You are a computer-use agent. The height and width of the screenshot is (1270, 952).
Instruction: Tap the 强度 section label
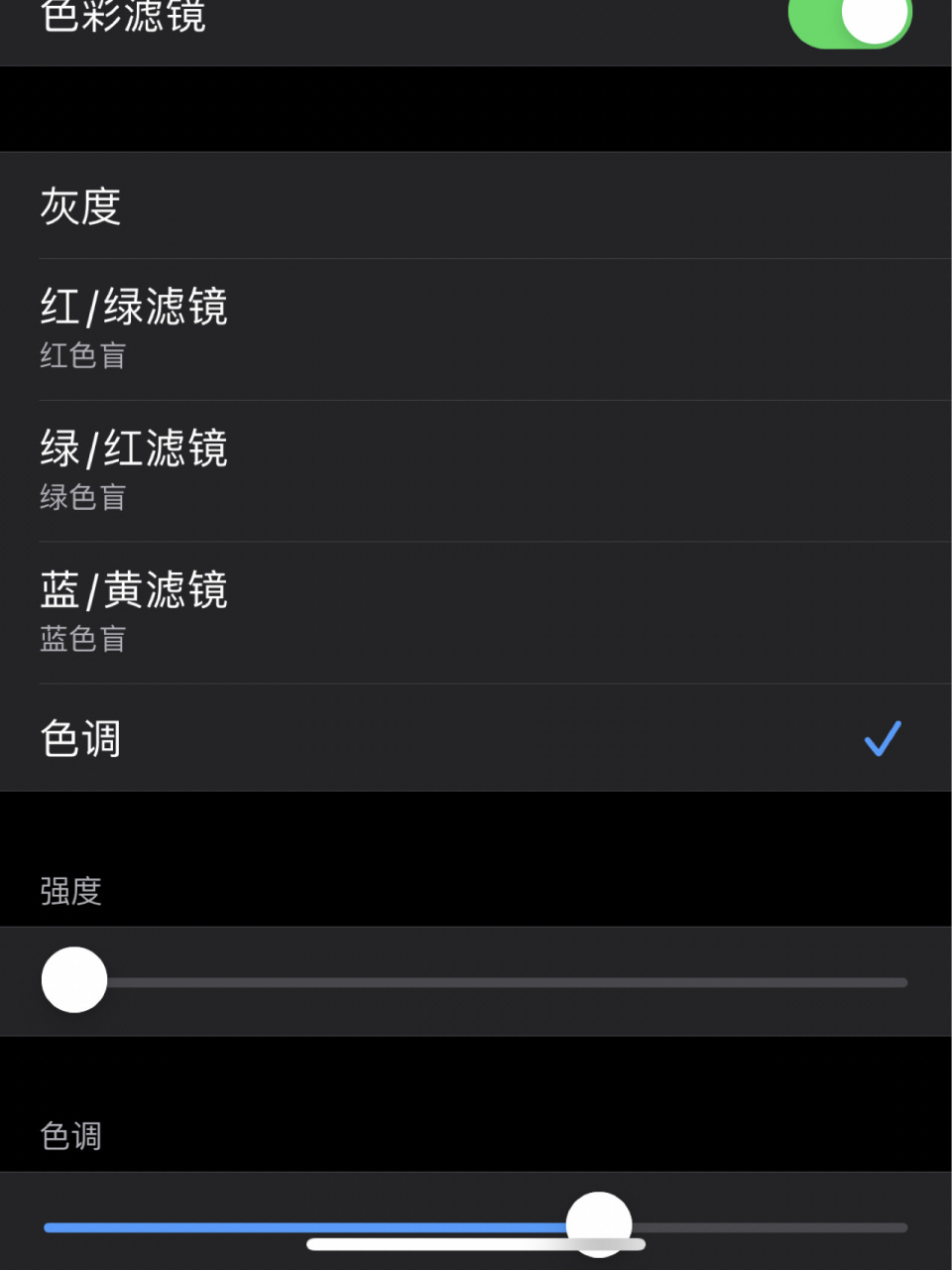tap(70, 892)
